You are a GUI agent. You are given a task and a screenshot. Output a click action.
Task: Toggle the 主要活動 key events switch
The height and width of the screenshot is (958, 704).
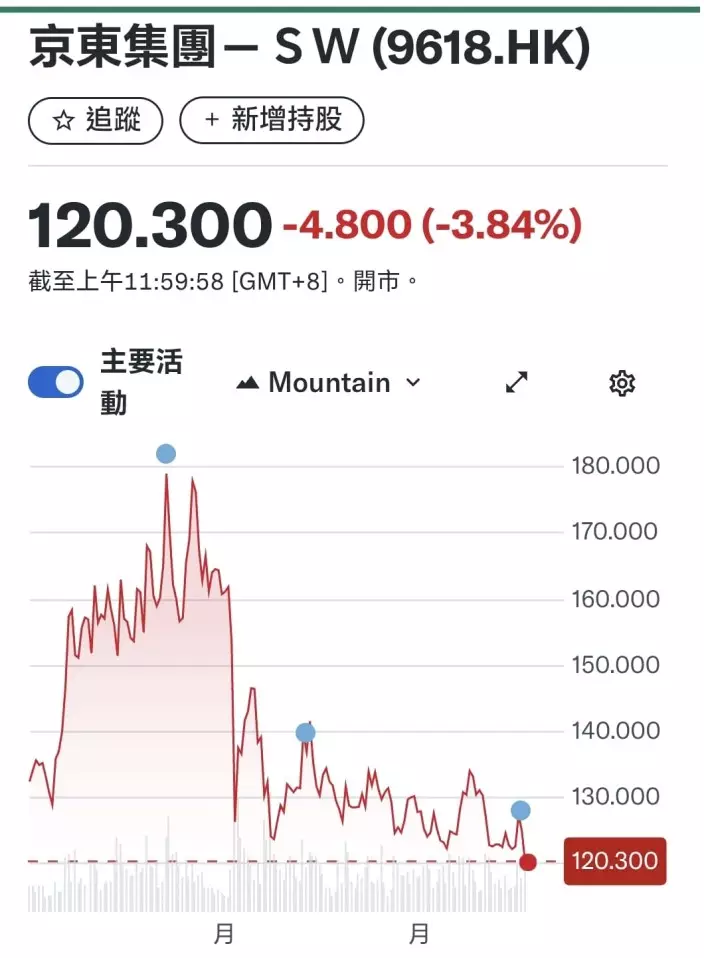(x=56, y=382)
